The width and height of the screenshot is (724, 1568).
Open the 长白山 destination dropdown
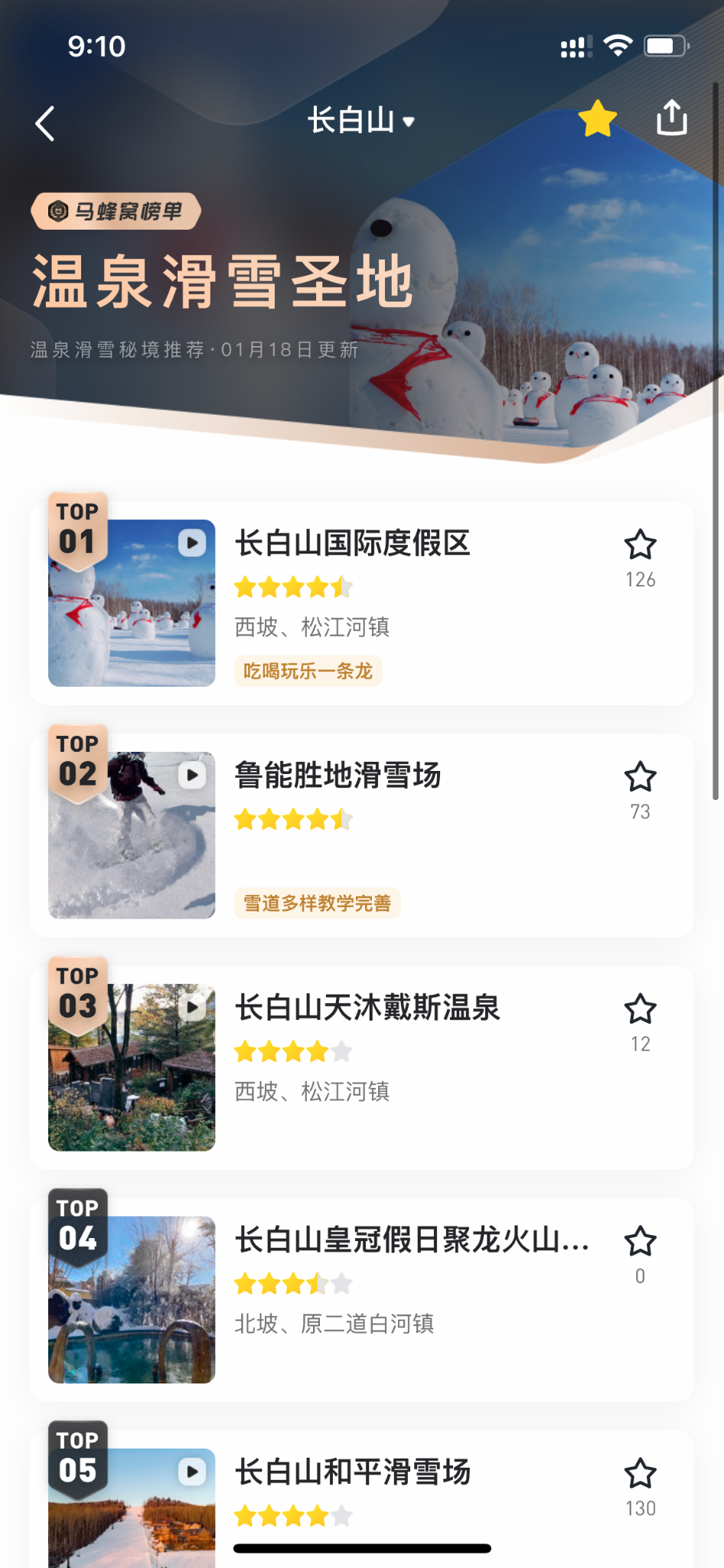pos(360,121)
